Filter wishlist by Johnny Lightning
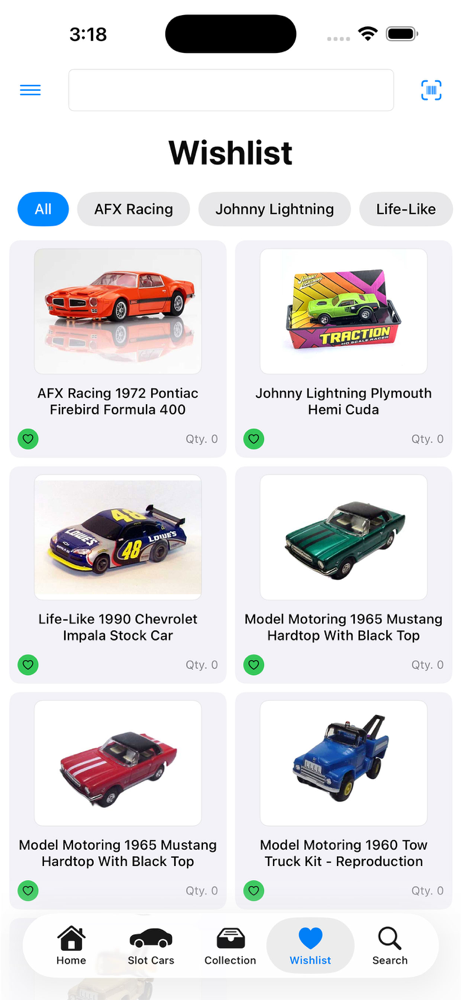Image resolution: width=462 pixels, height=1000 pixels. (x=274, y=209)
